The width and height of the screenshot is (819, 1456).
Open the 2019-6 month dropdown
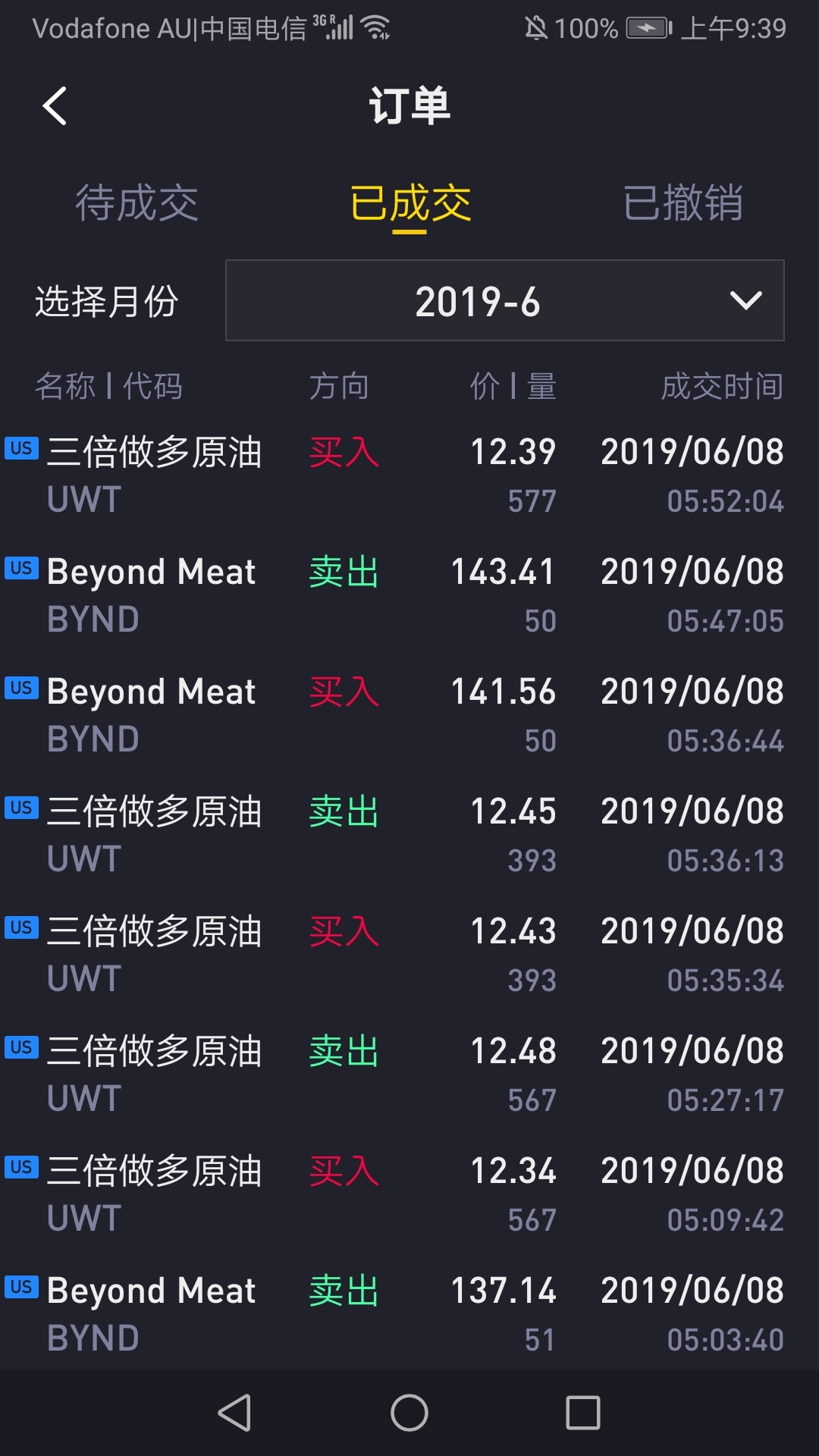pos(504,301)
